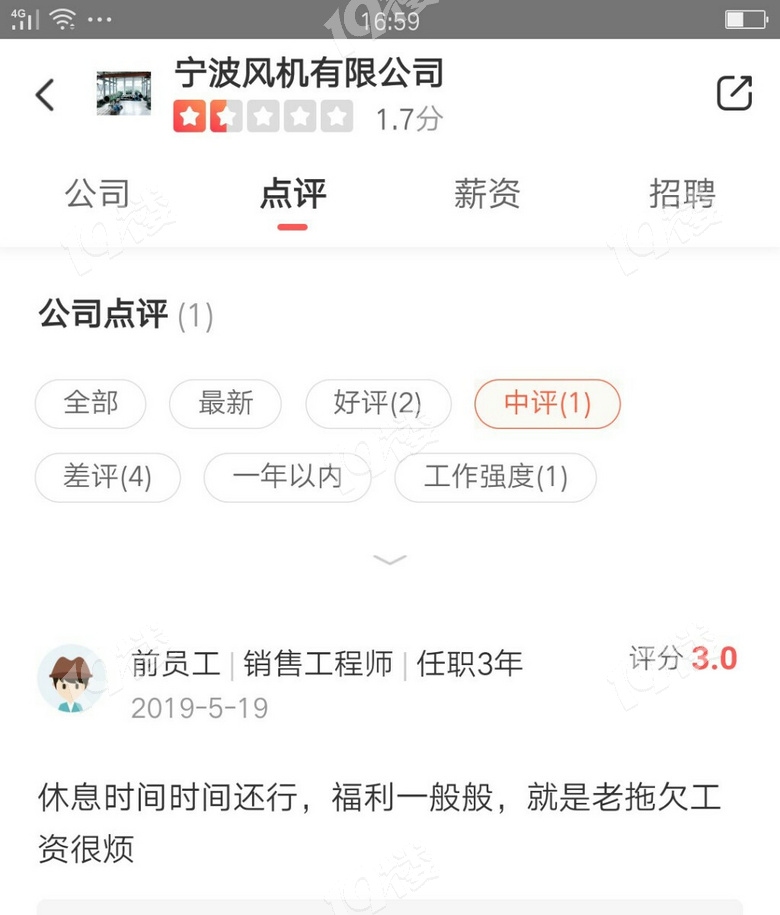Filter reviews by 全部

[x=91, y=404]
